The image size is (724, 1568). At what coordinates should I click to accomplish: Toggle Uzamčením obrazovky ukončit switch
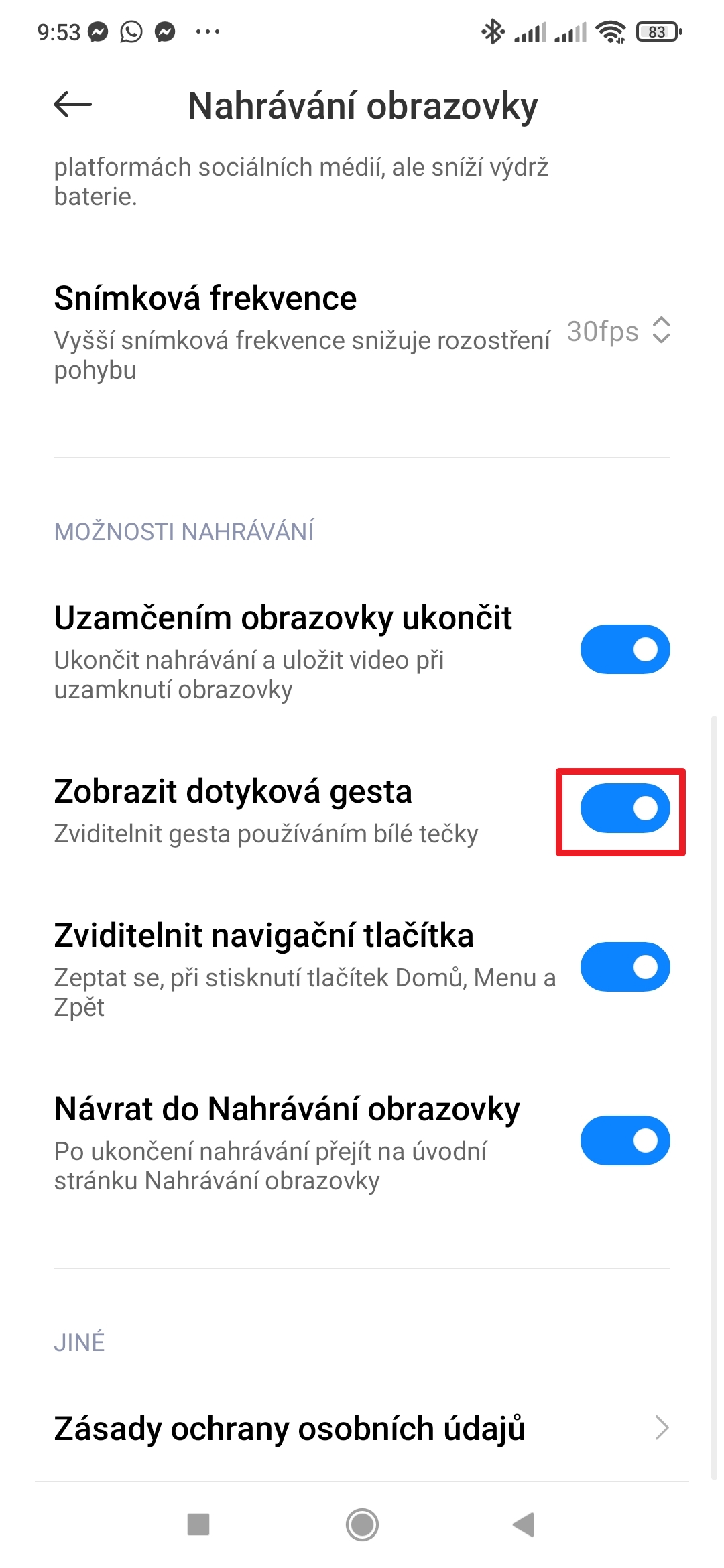pos(625,649)
